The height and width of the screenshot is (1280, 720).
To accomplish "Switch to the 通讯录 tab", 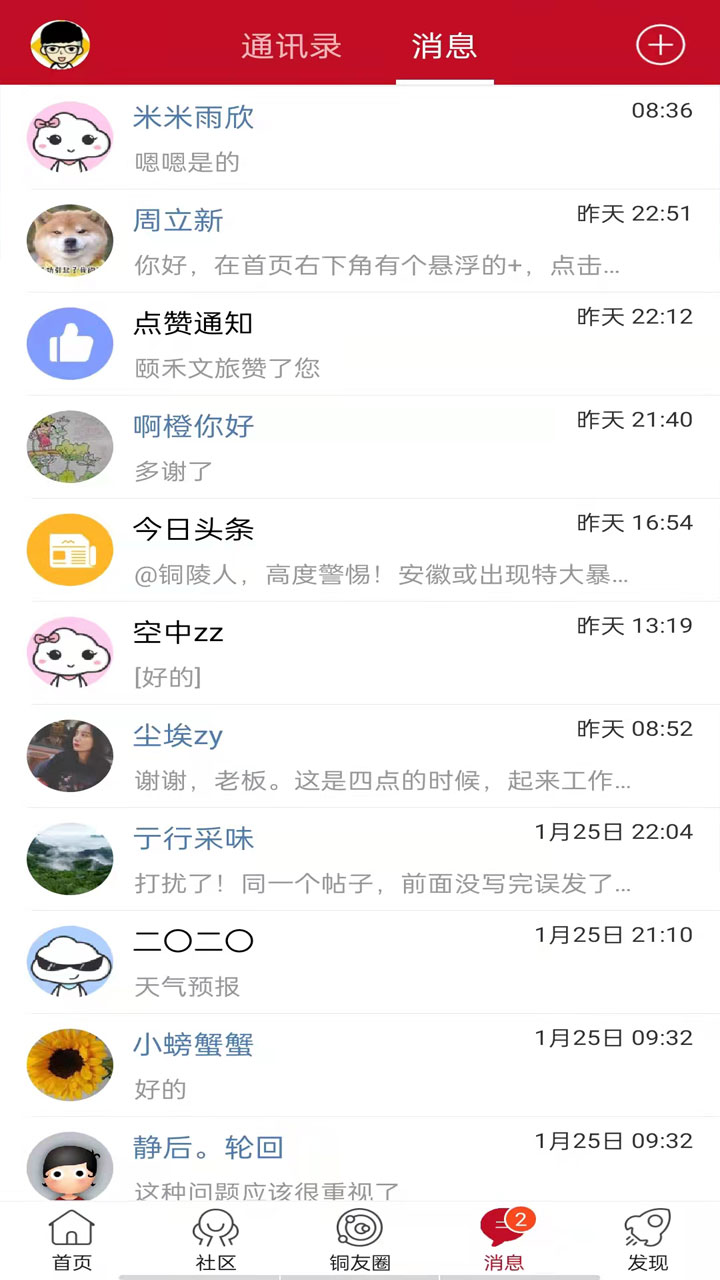I will coord(292,46).
